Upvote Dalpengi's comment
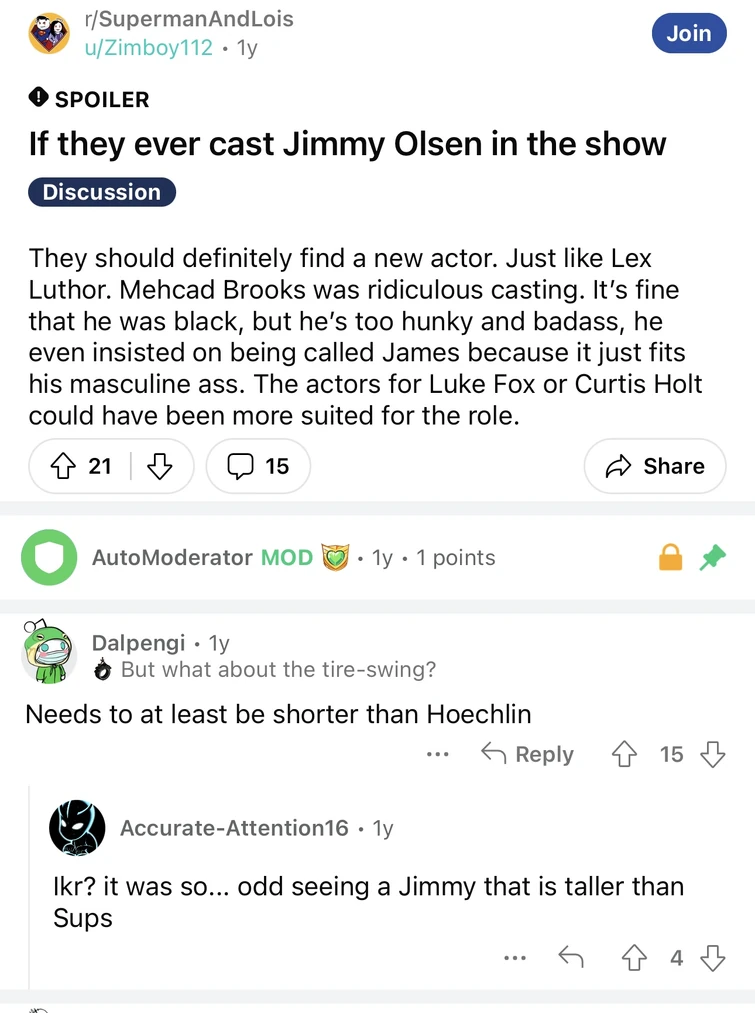755x1013 pixels. point(624,754)
